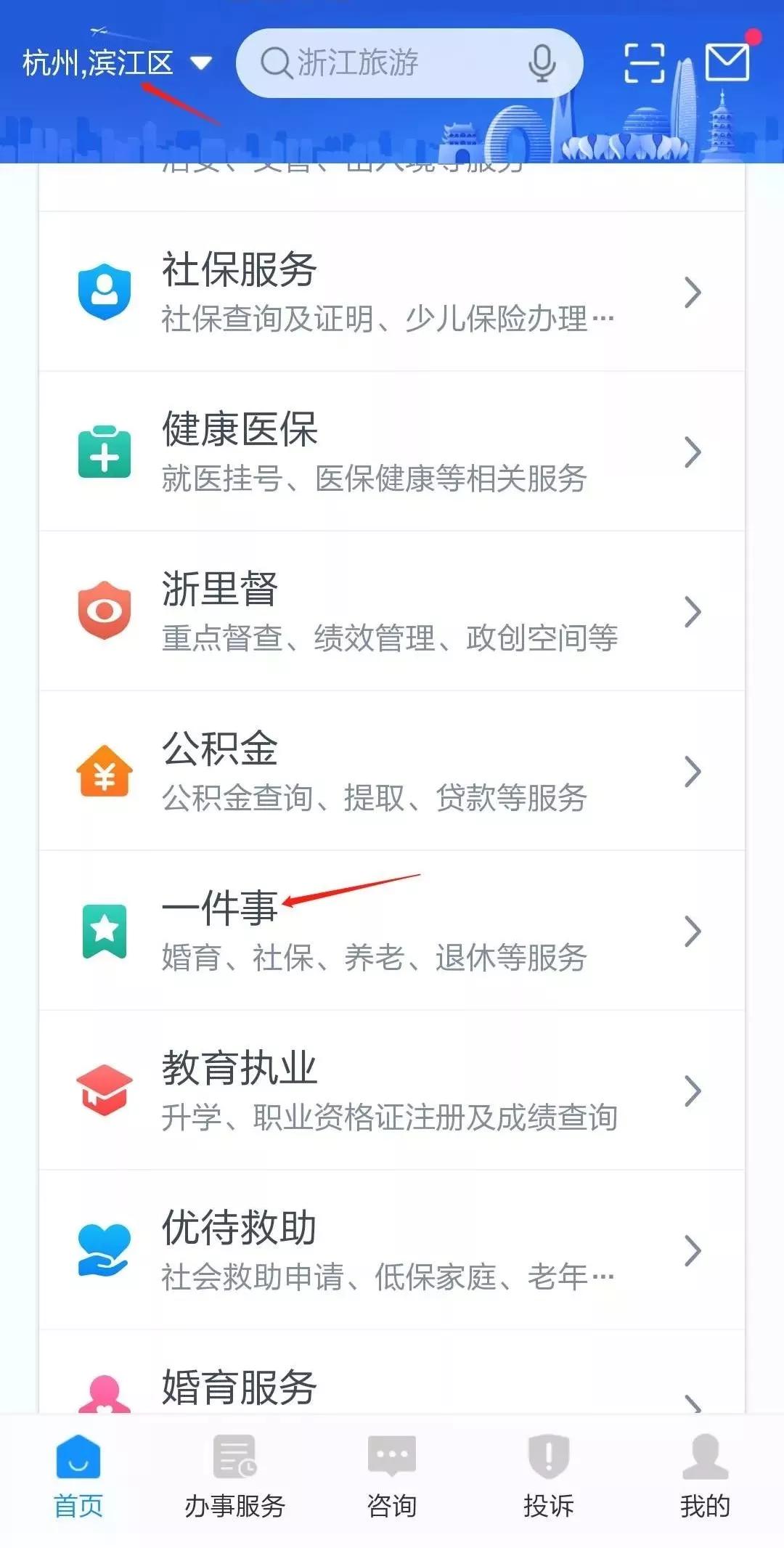Start voice search with the microphone
The width and height of the screenshot is (784, 1548).
(542, 63)
